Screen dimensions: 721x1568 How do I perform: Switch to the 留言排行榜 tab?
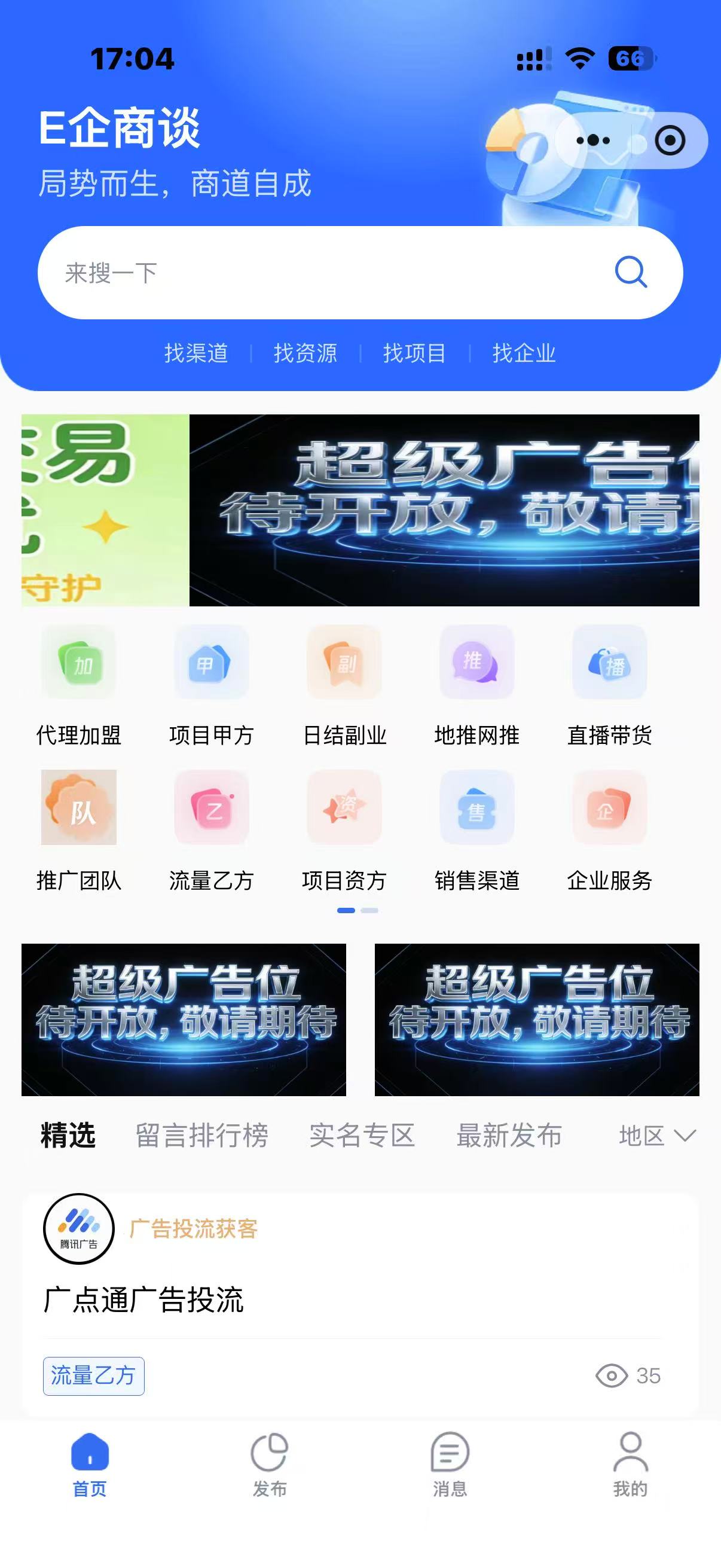[x=201, y=1134]
